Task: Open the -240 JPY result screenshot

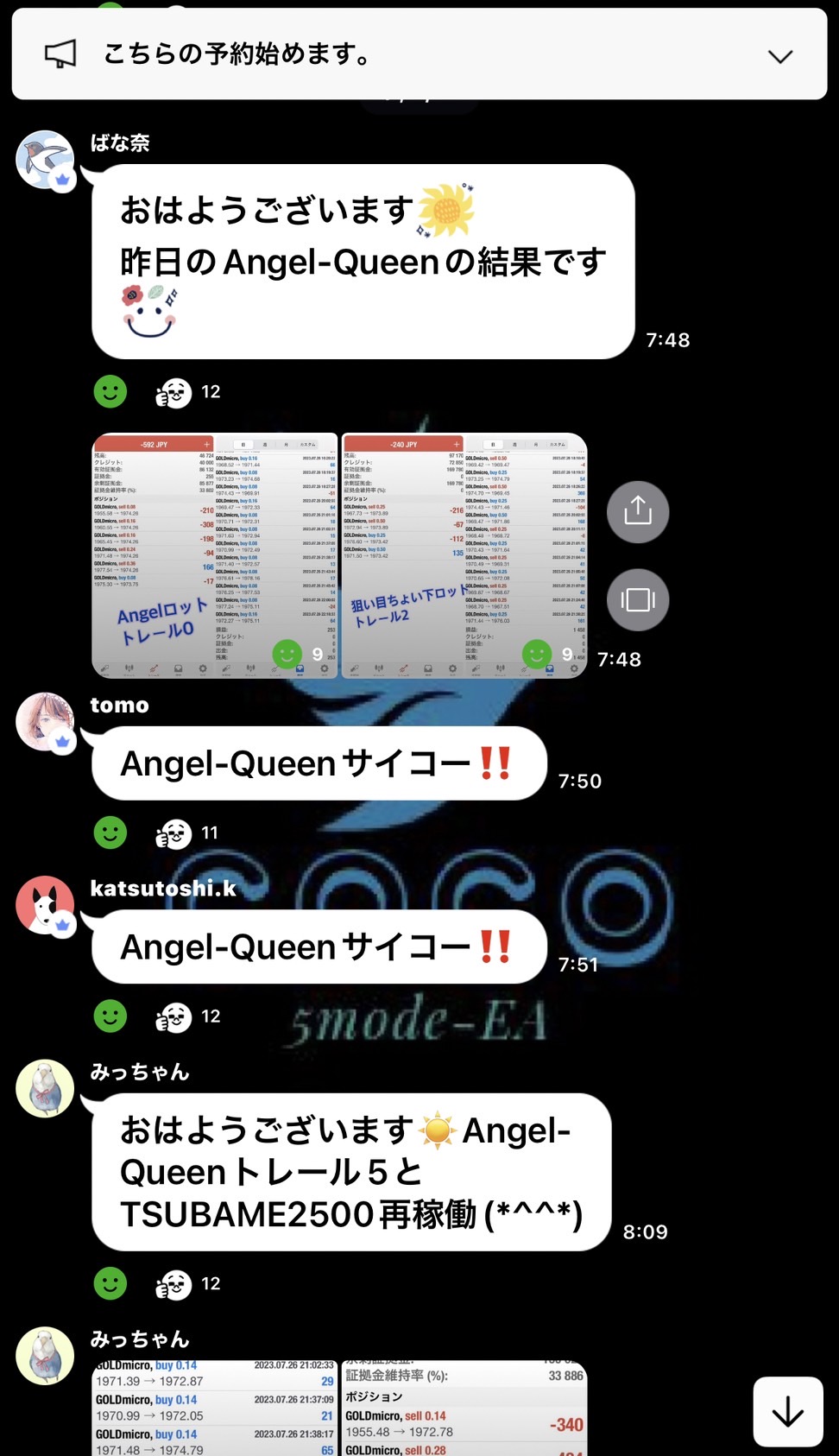Action: point(464,554)
